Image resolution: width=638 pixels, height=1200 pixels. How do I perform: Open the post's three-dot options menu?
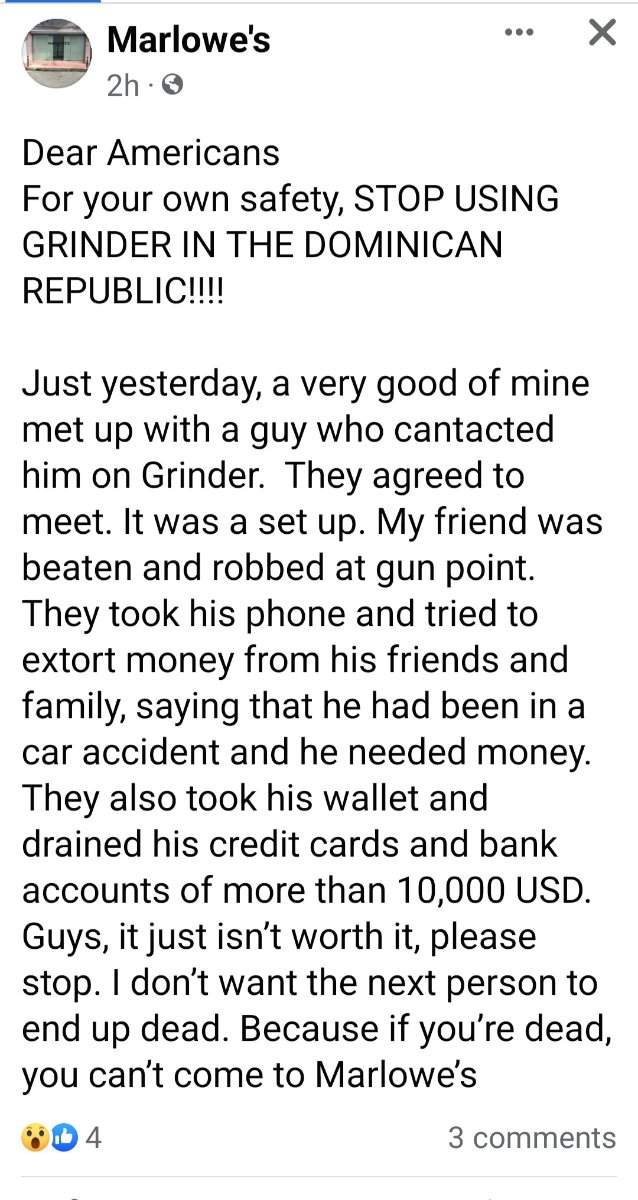click(519, 34)
